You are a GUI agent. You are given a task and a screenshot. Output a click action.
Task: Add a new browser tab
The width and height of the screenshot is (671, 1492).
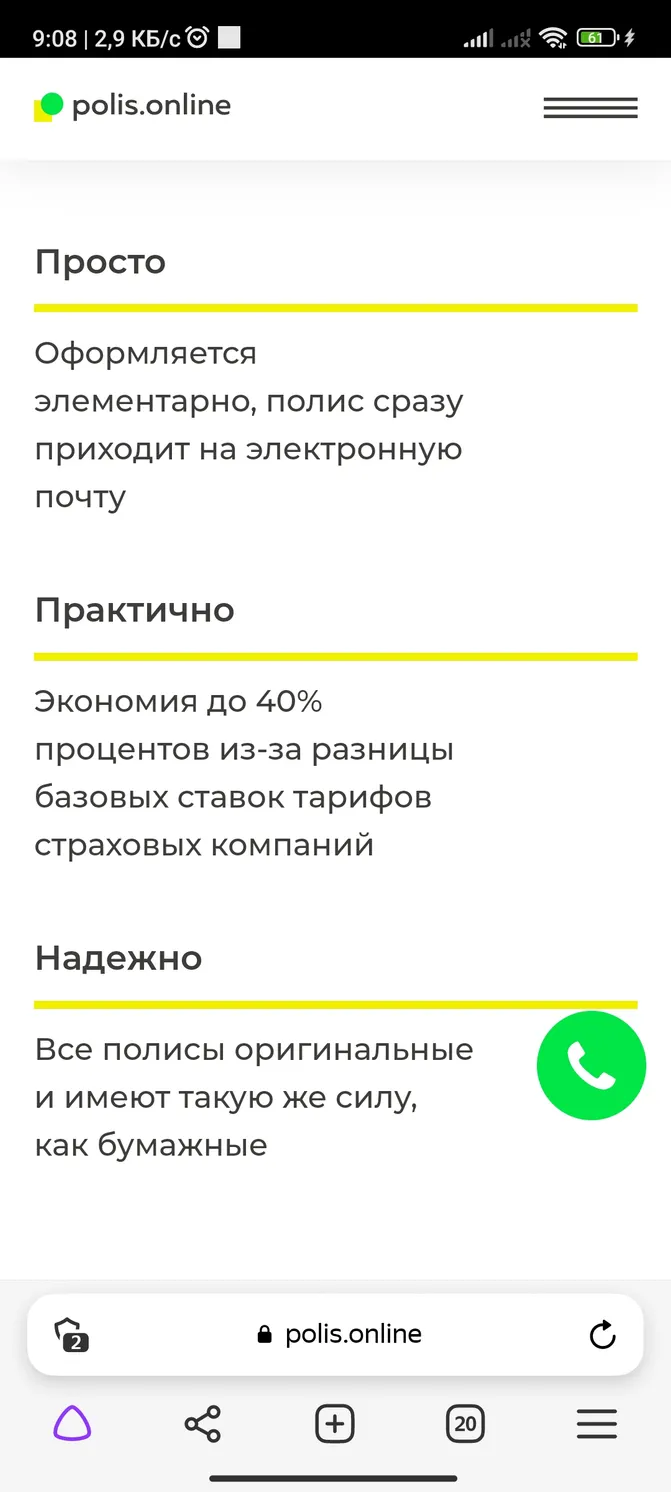(335, 1423)
